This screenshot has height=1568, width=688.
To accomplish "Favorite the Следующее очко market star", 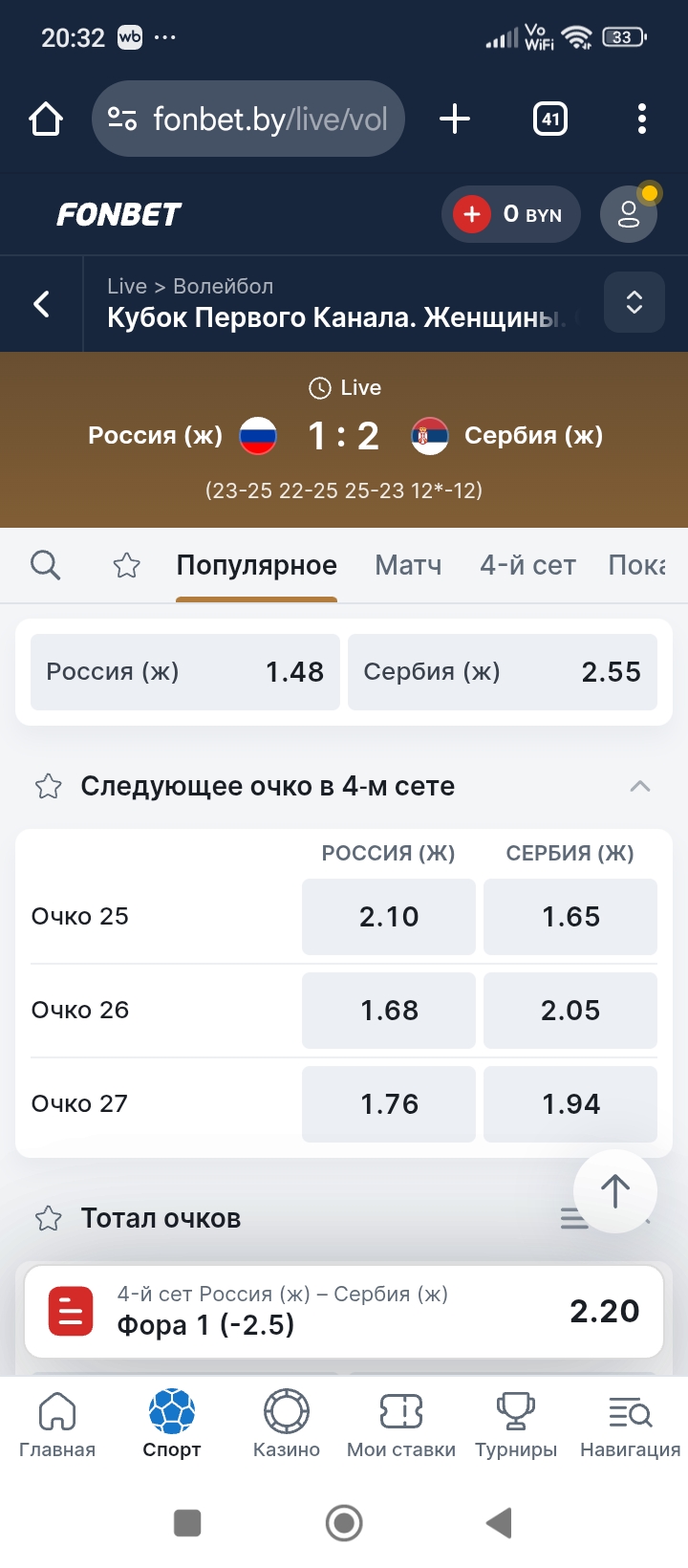I will 47,786.
